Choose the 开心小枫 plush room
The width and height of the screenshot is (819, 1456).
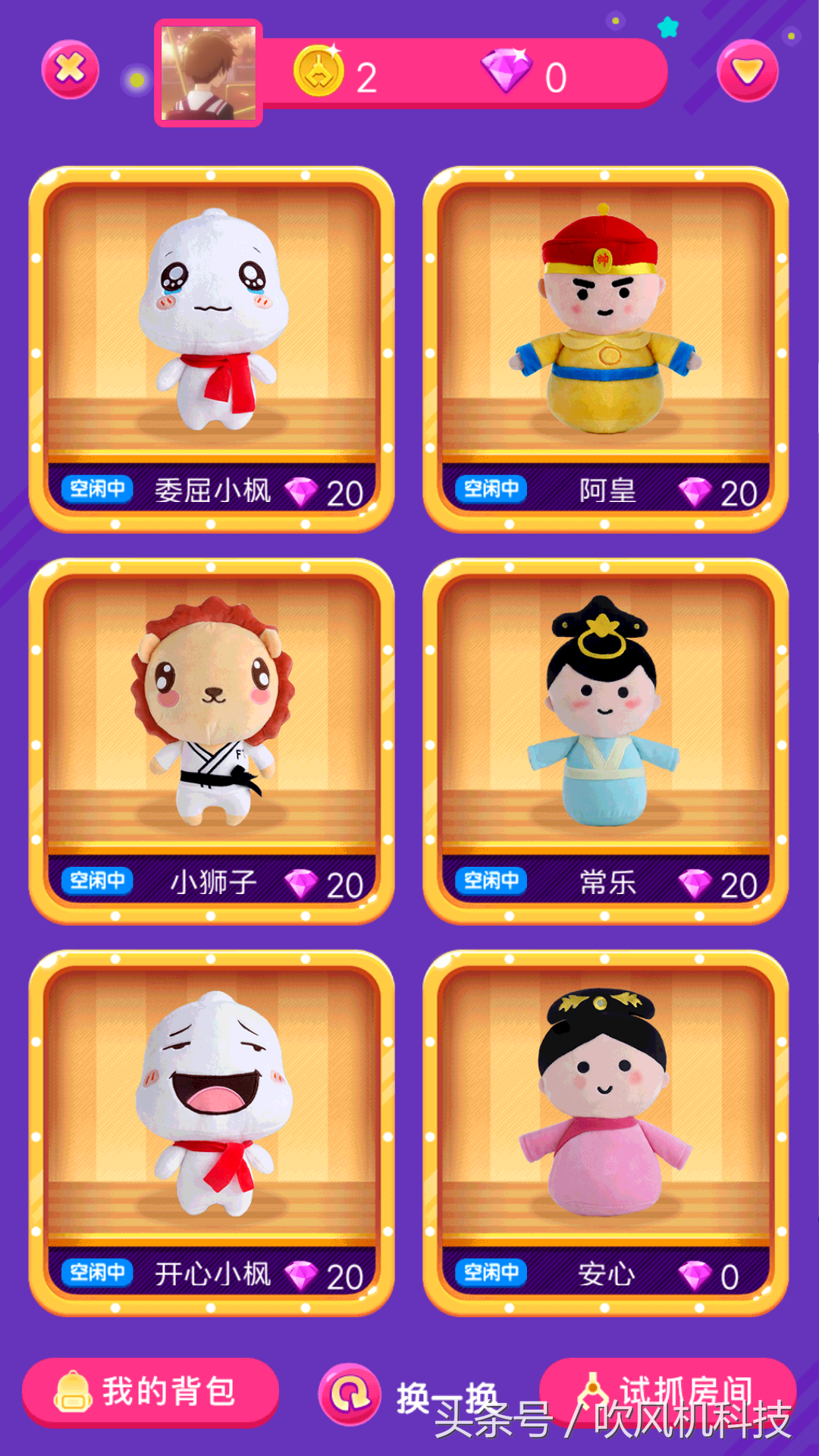[x=212, y=1133]
